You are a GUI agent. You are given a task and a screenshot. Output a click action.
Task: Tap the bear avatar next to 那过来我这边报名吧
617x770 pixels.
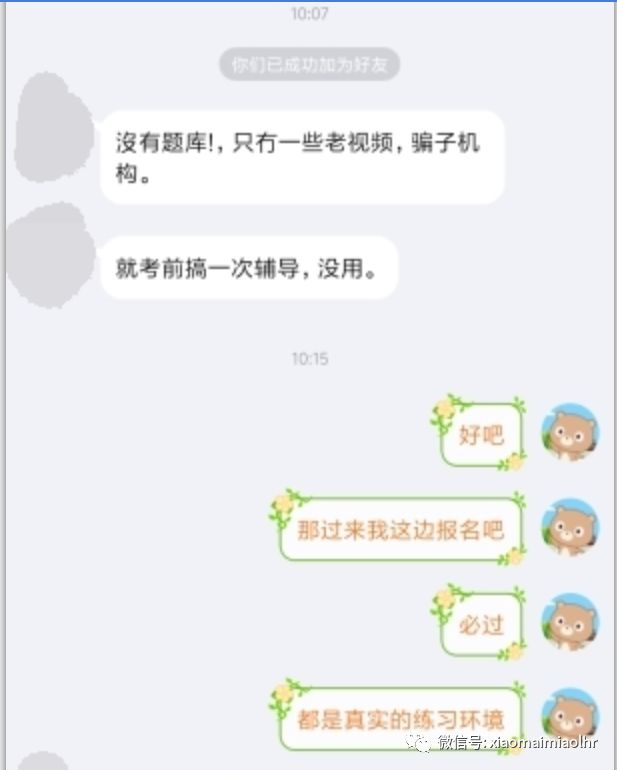pyautogui.click(x=570, y=528)
